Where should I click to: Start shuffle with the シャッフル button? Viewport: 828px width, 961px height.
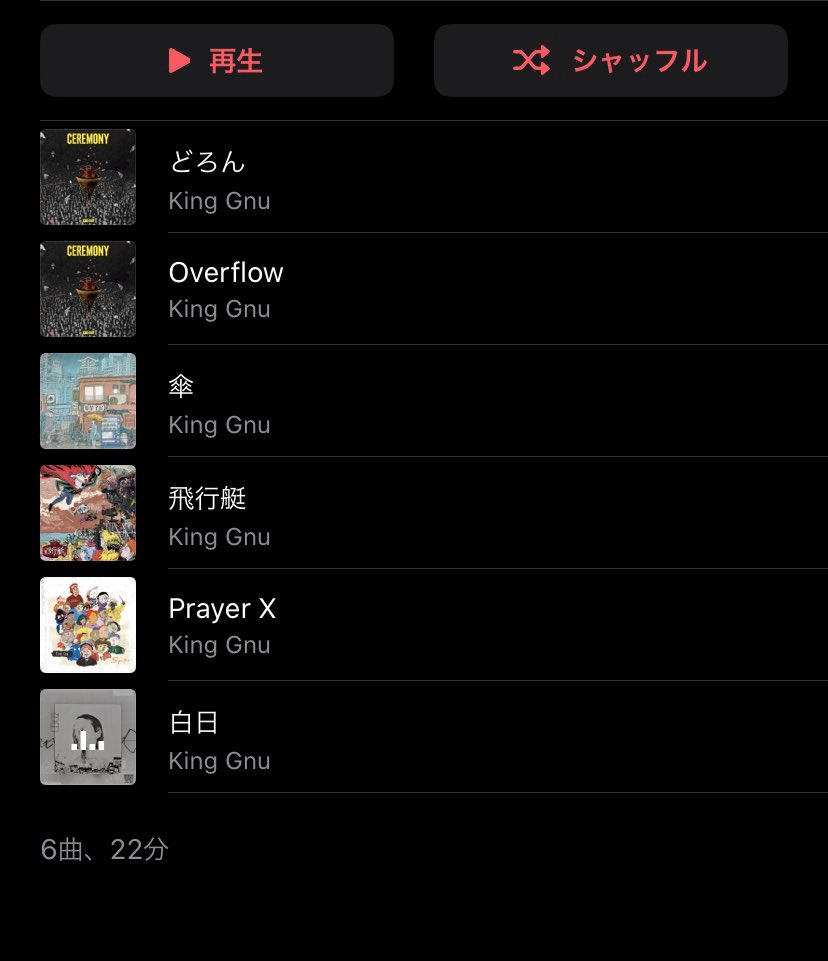pyautogui.click(x=610, y=61)
